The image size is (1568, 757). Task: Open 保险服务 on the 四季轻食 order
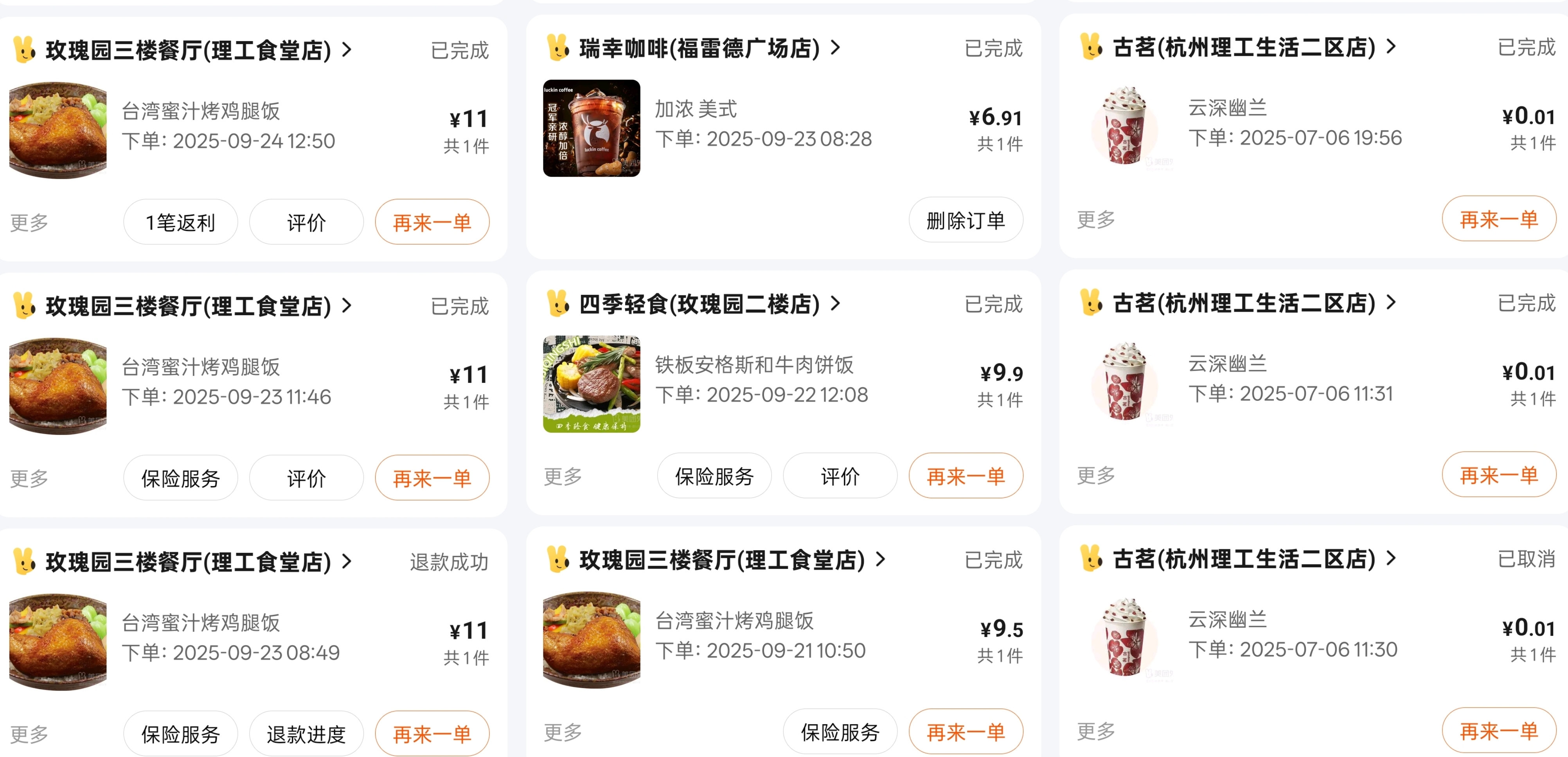point(714,476)
